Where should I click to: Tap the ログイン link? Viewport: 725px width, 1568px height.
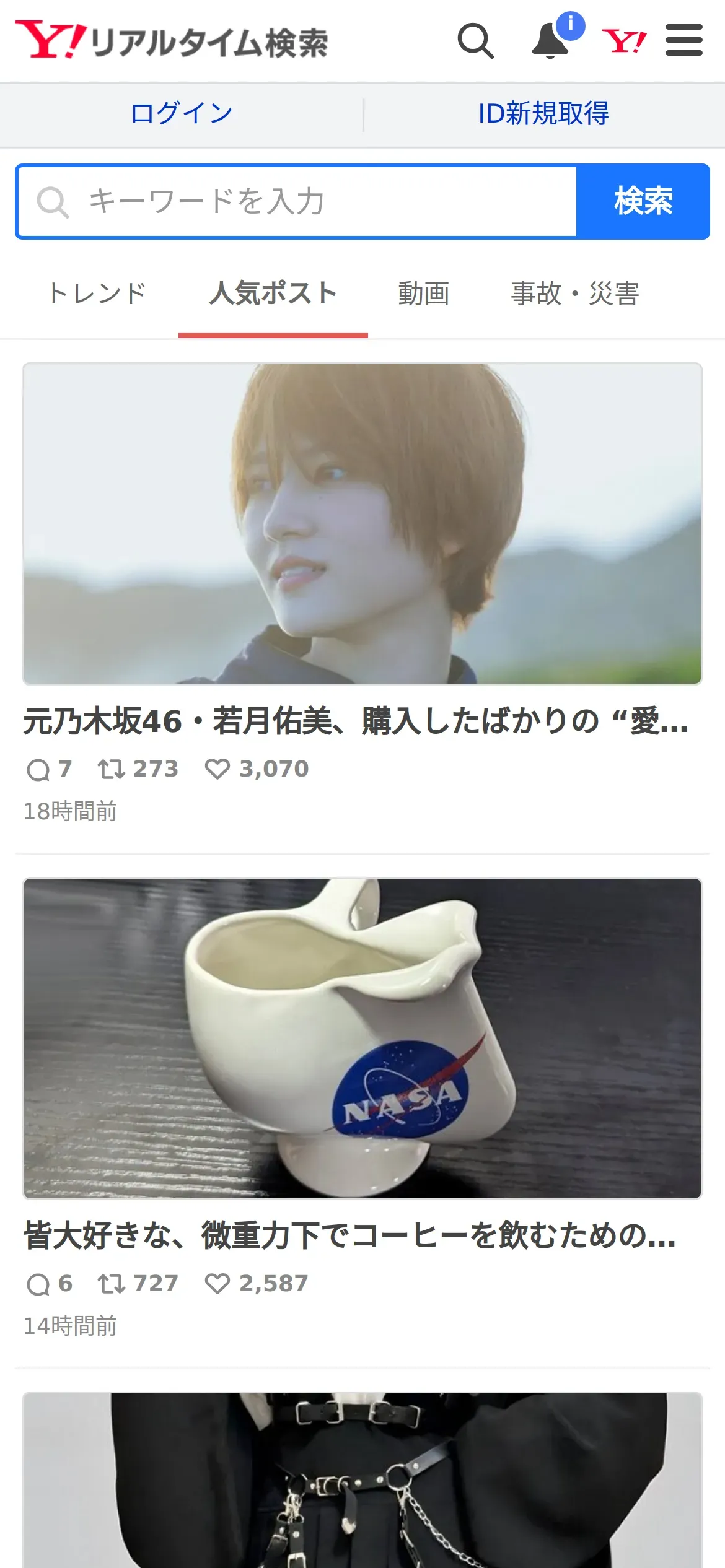[x=182, y=114]
